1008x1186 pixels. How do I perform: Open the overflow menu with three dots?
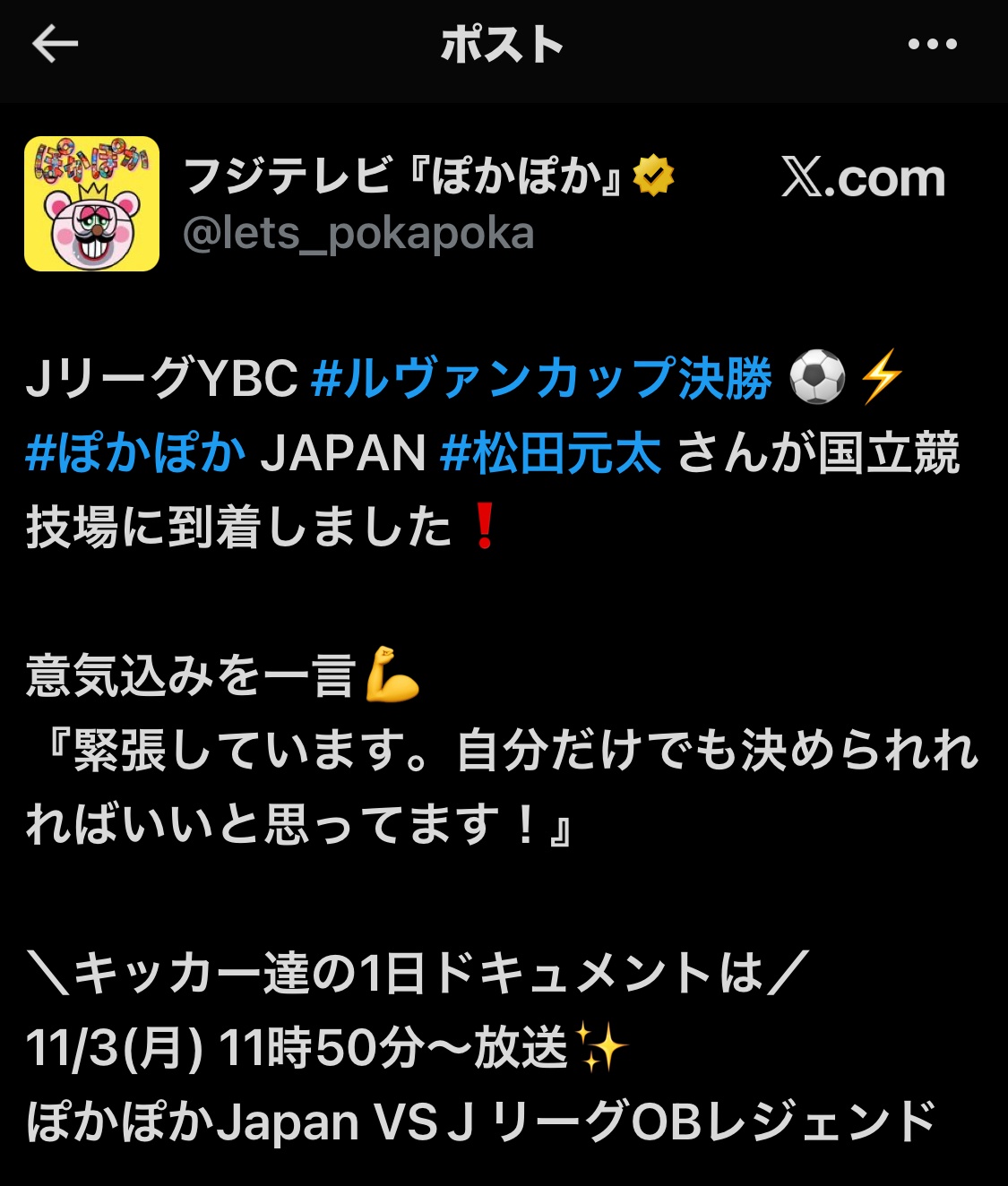[932, 44]
